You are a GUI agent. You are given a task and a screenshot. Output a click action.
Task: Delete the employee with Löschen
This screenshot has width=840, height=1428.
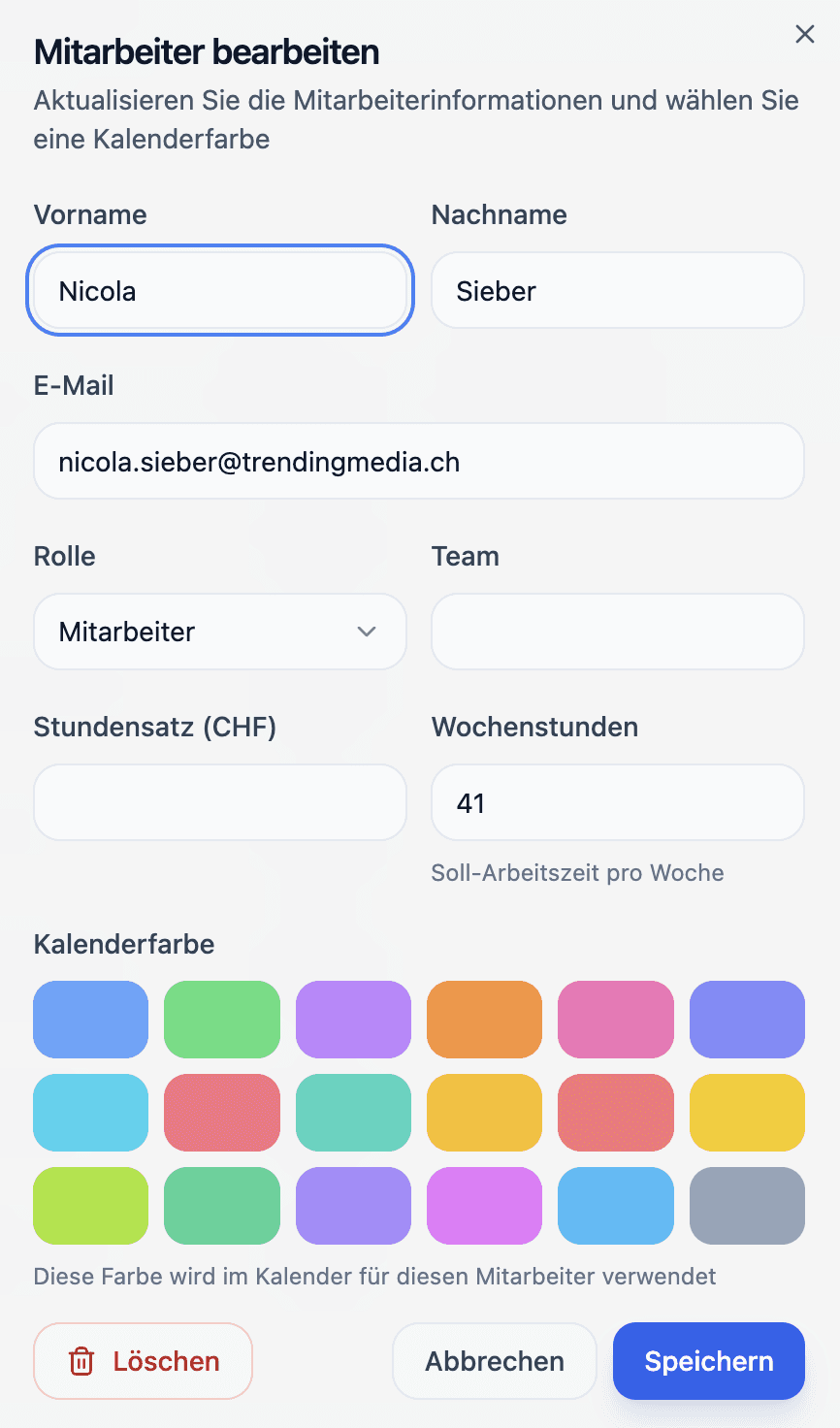coord(144,1361)
